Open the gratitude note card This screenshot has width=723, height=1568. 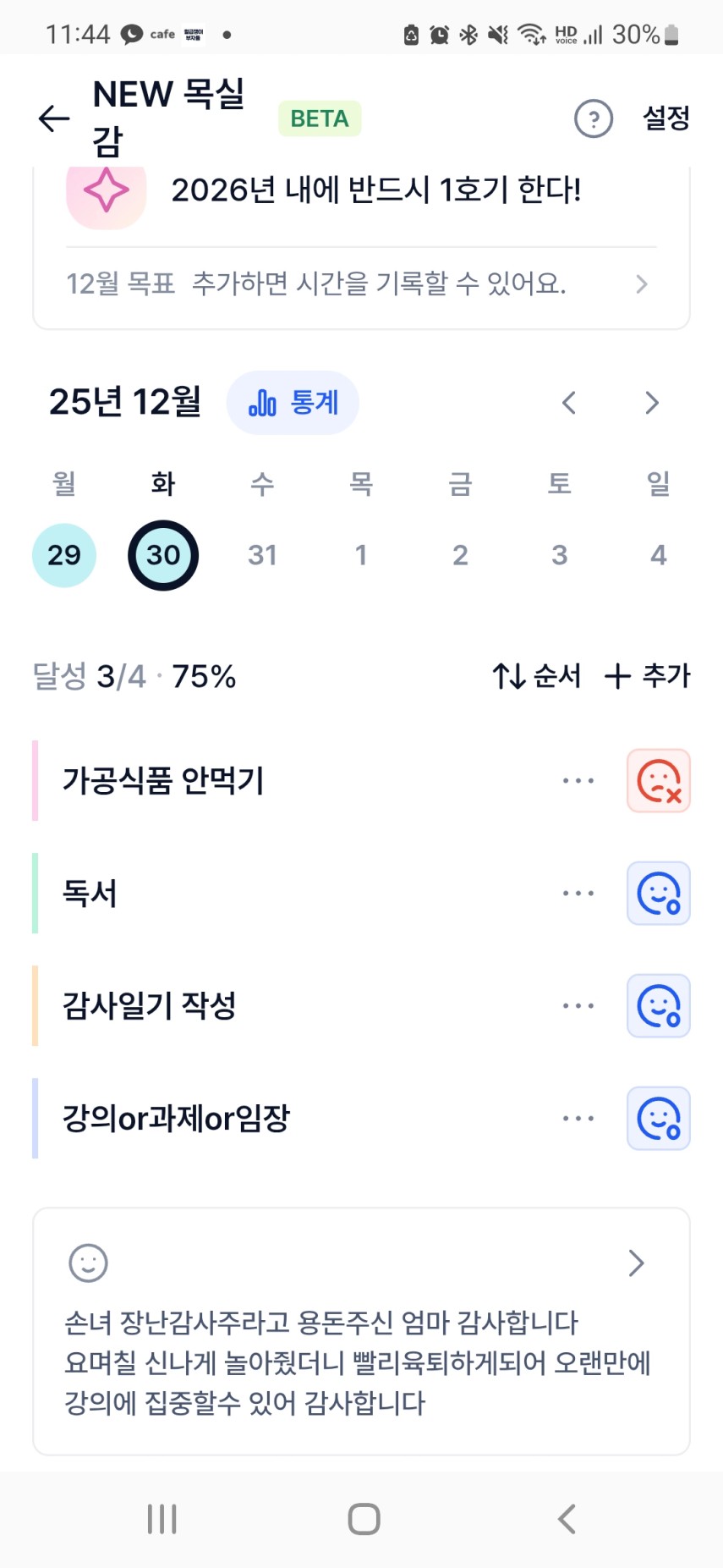tap(361, 1331)
